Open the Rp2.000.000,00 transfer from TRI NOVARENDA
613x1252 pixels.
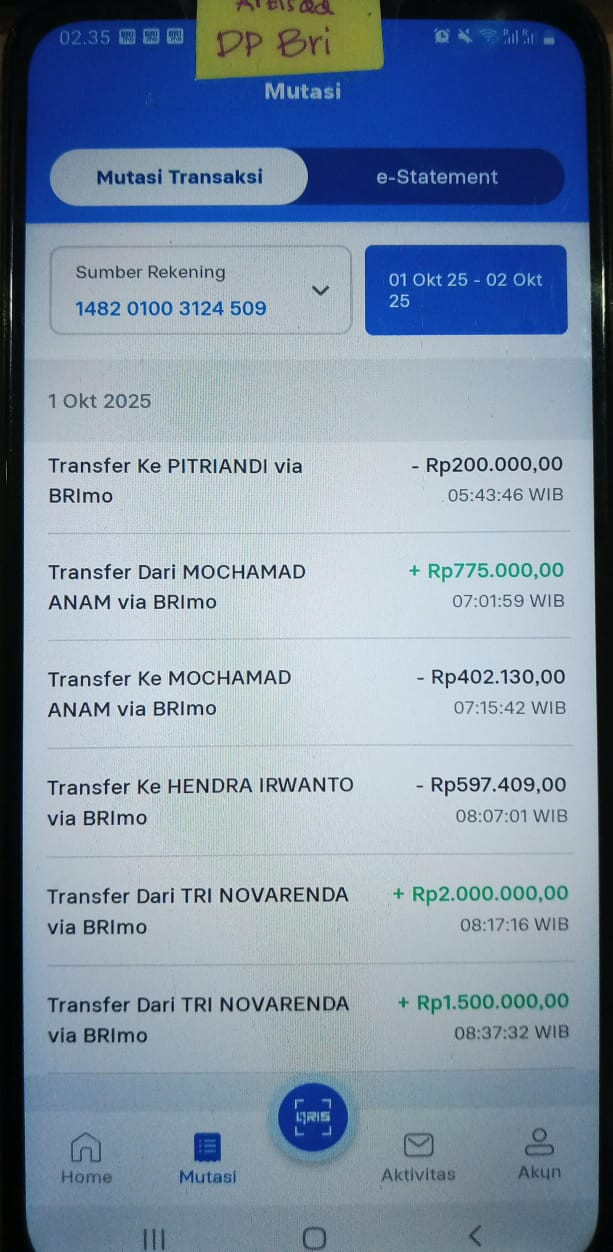coord(307,909)
